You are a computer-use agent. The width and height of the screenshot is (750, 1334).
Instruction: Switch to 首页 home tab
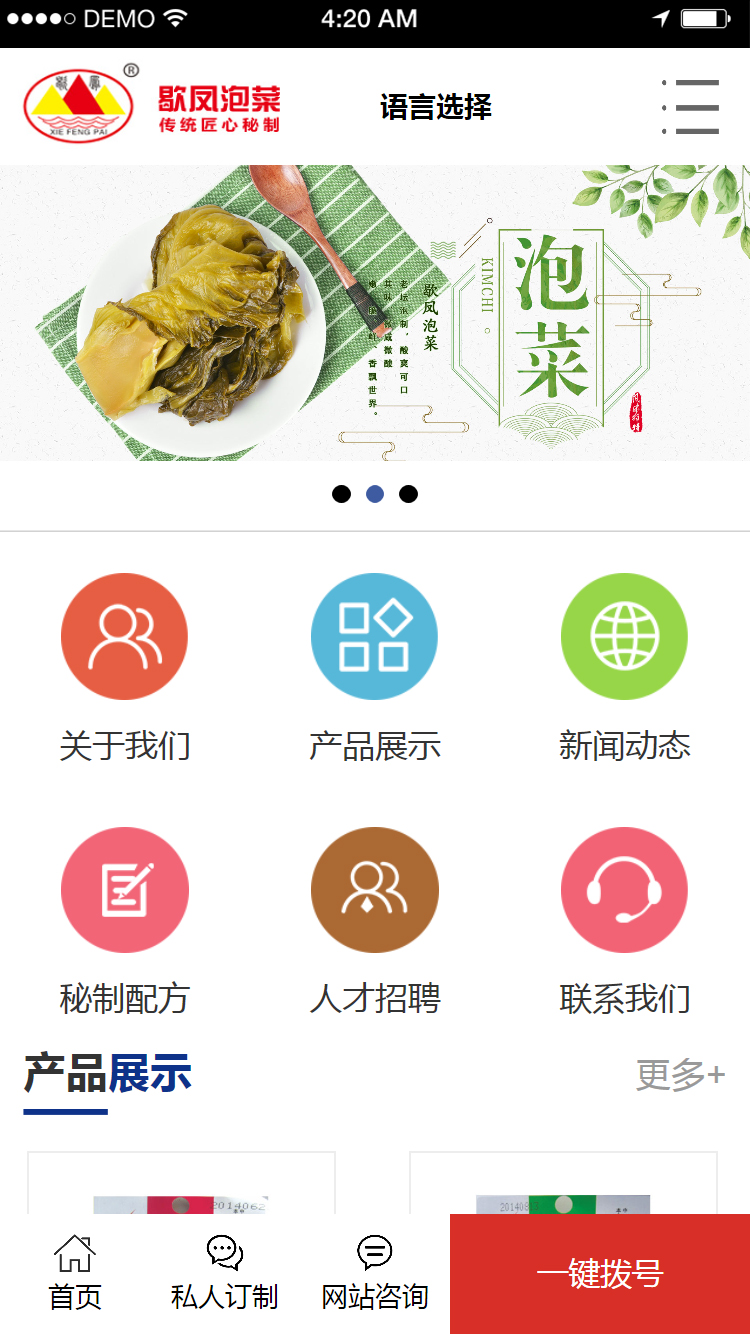click(x=75, y=1273)
